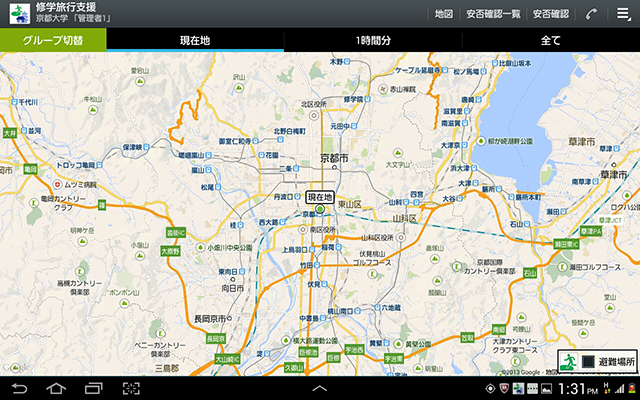This screenshot has height=400, width=640.
Task: Switch to the 1時間分 tab
Action: 373,40
